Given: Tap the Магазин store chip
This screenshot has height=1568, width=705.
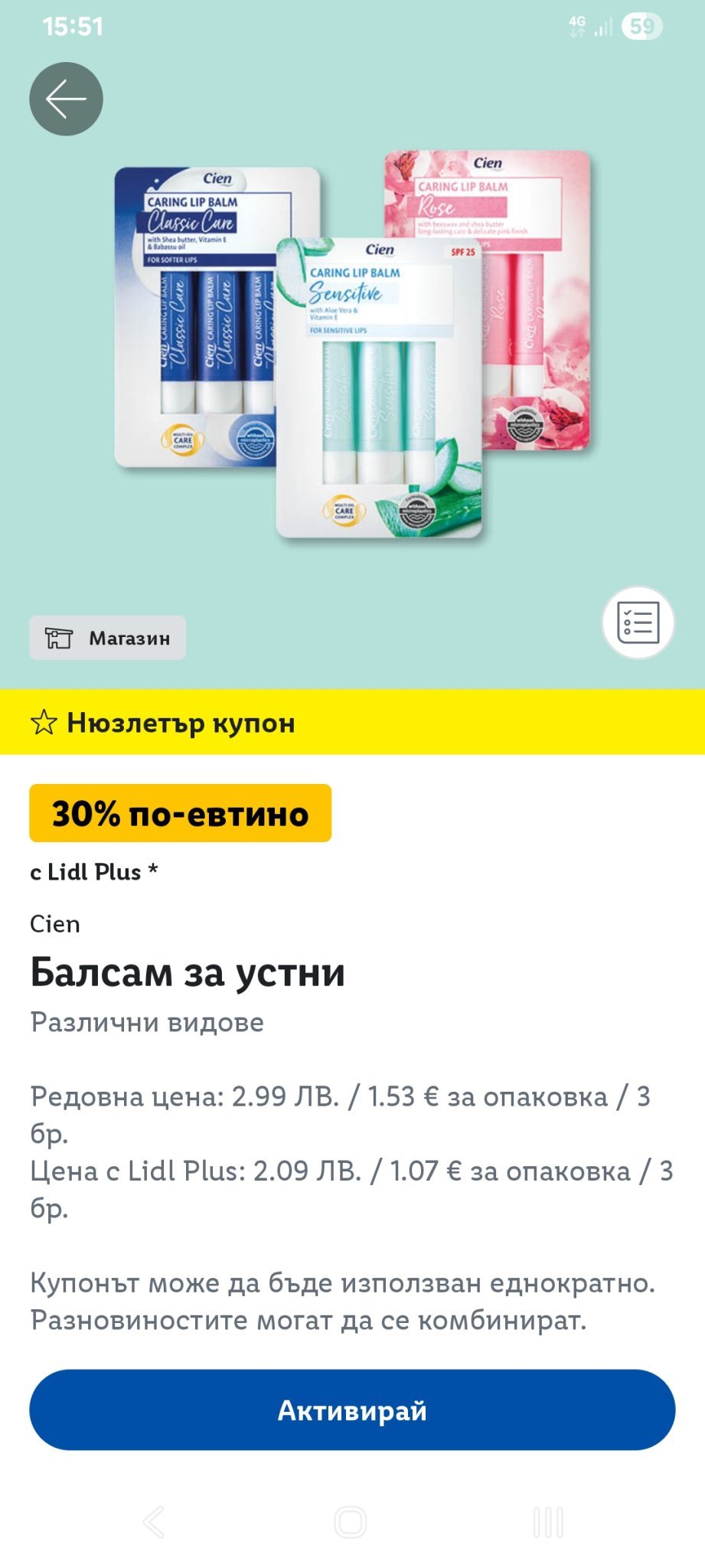Looking at the screenshot, I should [x=108, y=638].
